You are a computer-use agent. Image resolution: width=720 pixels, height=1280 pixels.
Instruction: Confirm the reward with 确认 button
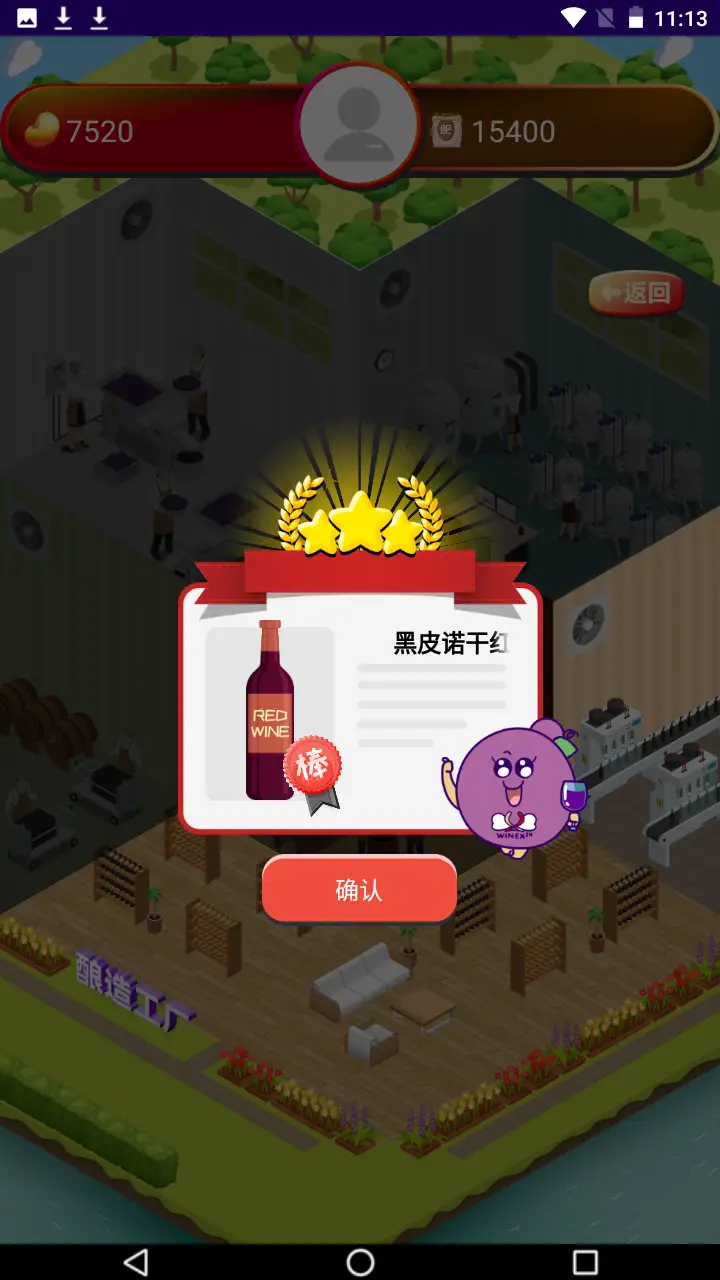click(359, 888)
